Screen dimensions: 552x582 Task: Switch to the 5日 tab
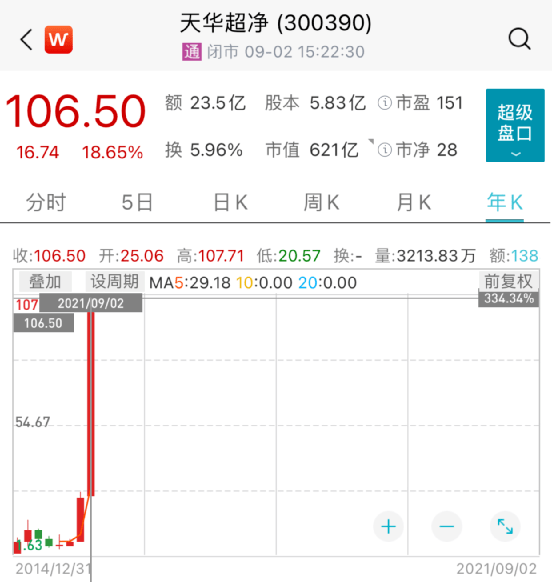coord(137,203)
